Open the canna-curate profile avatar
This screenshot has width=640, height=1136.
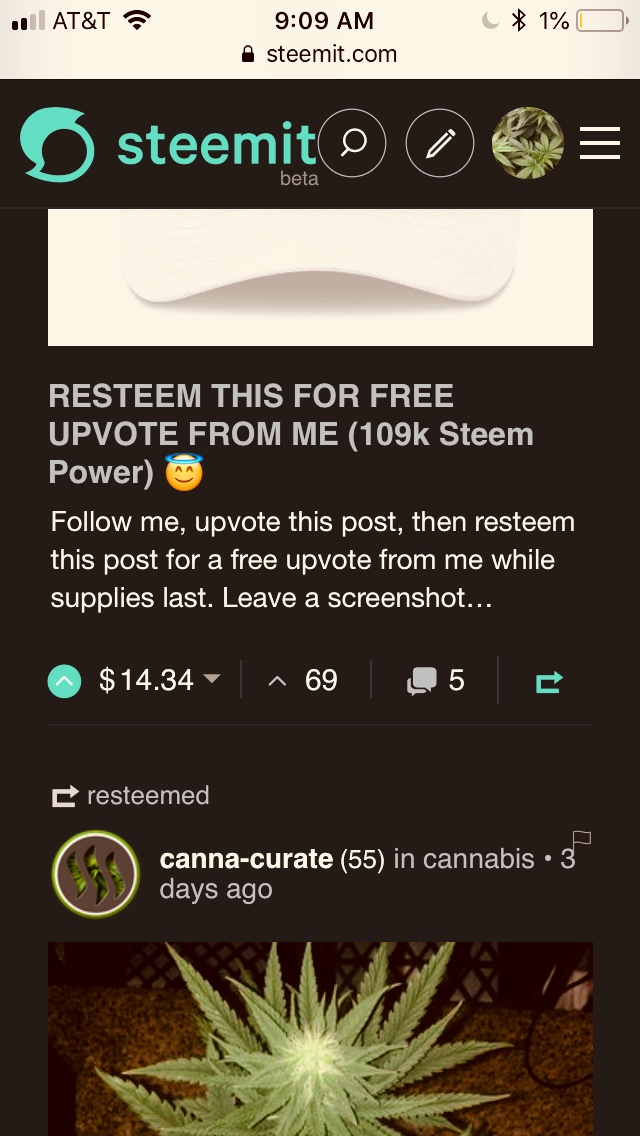(95, 874)
